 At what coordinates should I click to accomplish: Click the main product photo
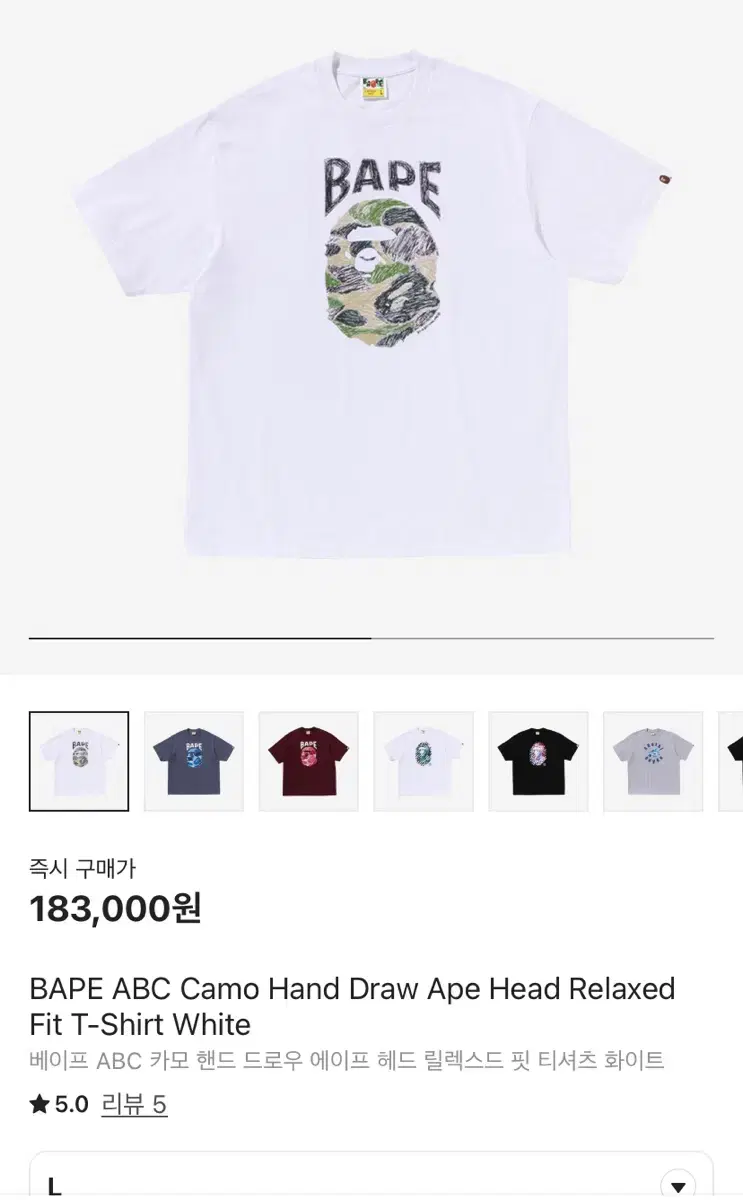click(x=371, y=300)
